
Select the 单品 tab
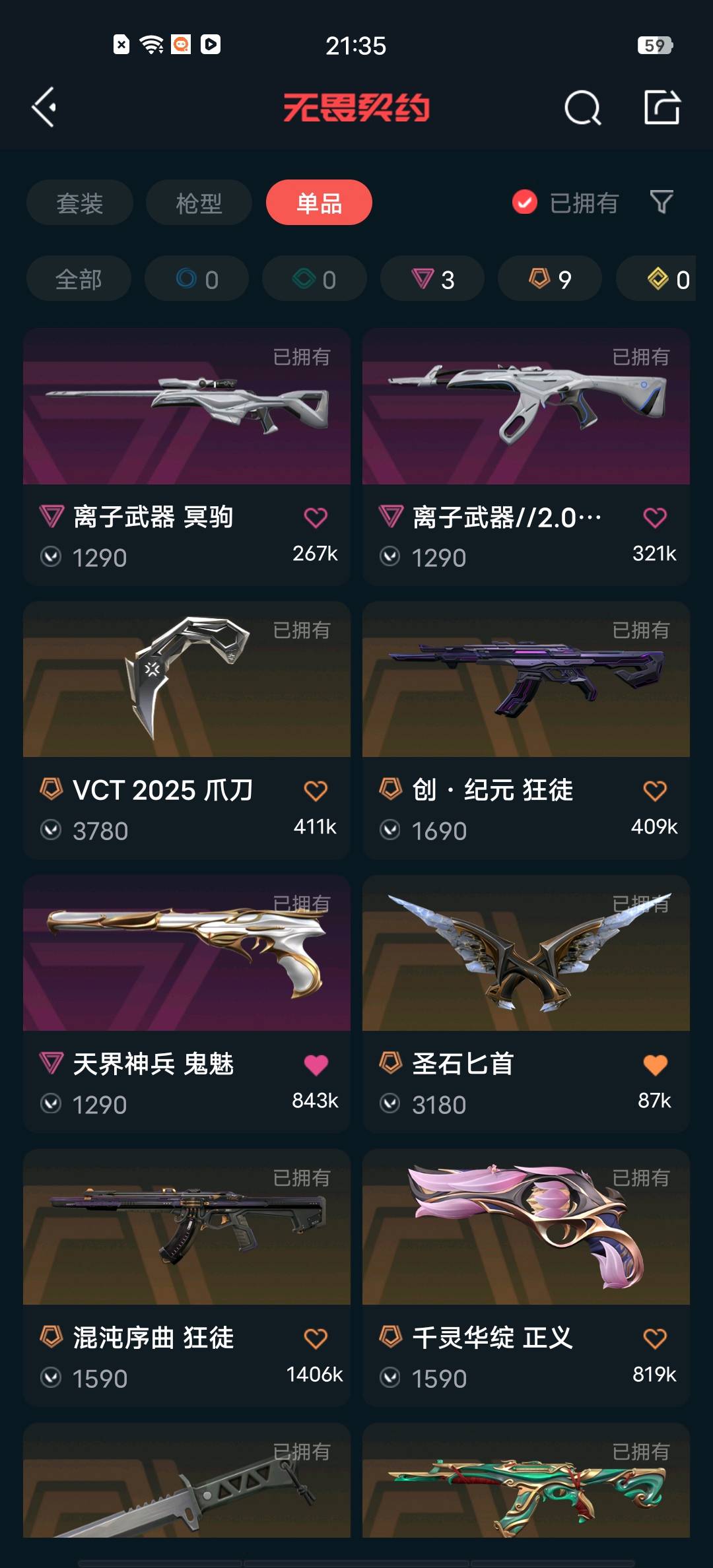319,203
